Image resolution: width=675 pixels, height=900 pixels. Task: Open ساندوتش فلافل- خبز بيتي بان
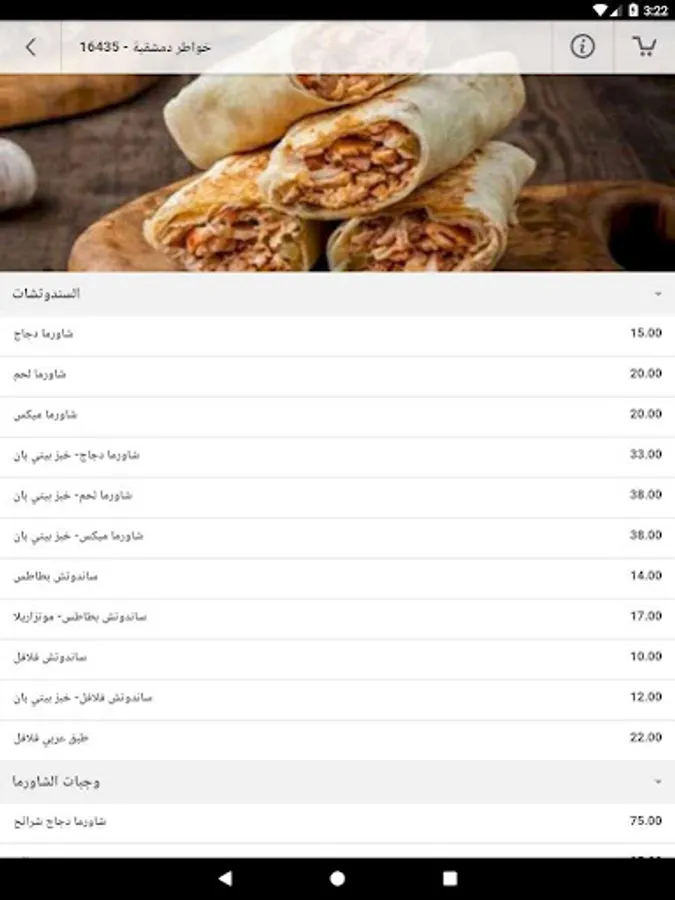pos(337,697)
